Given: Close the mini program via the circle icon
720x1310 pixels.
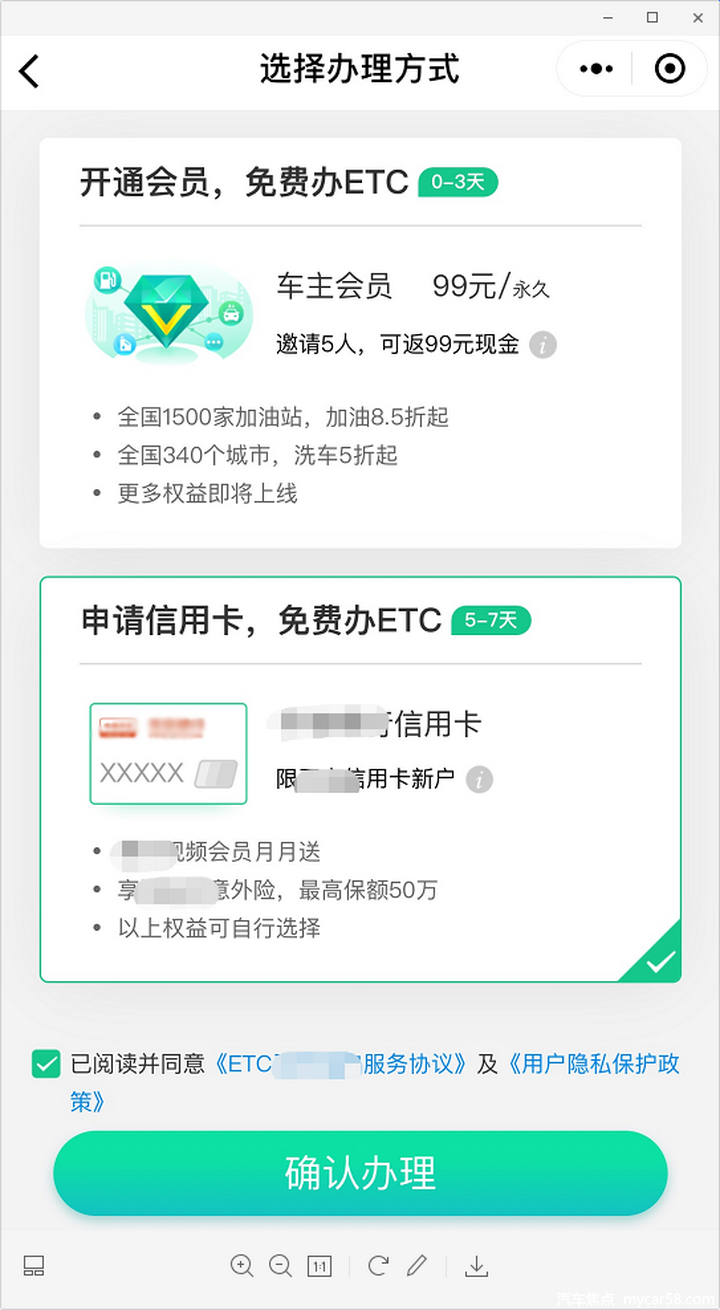Looking at the screenshot, I should click(x=669, y=69).
